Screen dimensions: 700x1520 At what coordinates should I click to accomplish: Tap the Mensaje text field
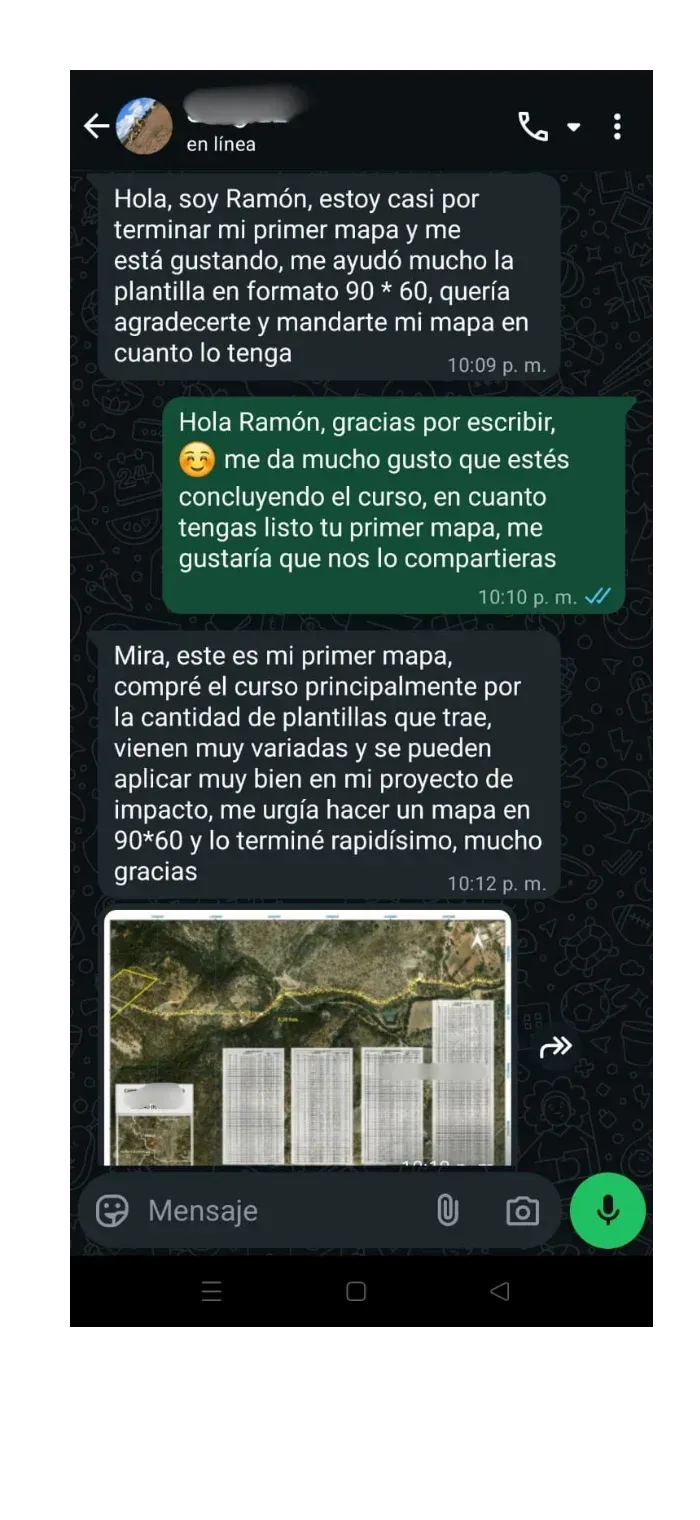point(280,1211)
